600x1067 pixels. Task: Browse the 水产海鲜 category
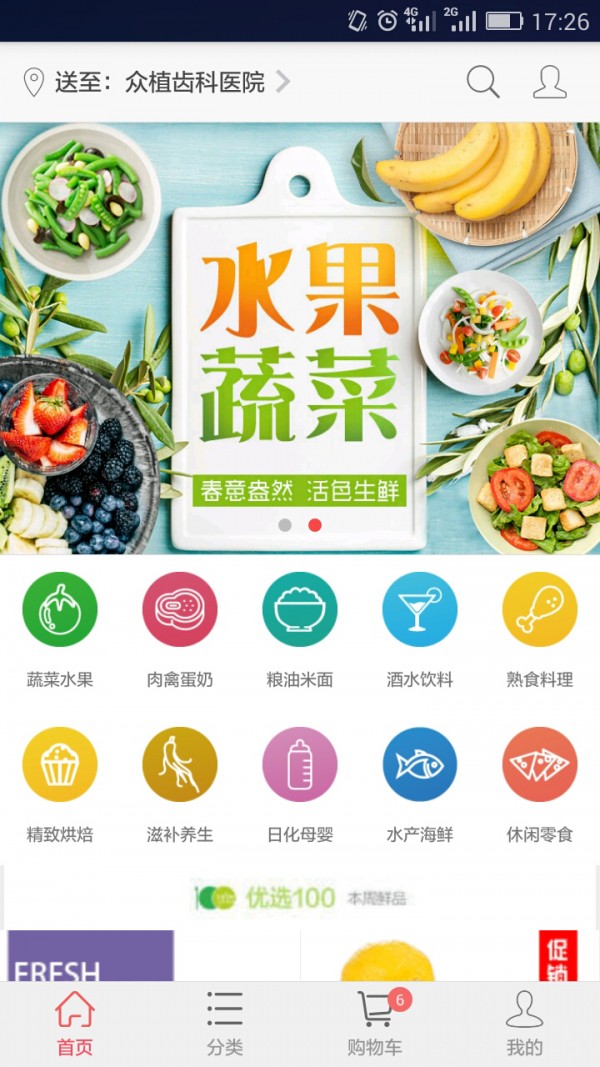(x=420, y=785)
